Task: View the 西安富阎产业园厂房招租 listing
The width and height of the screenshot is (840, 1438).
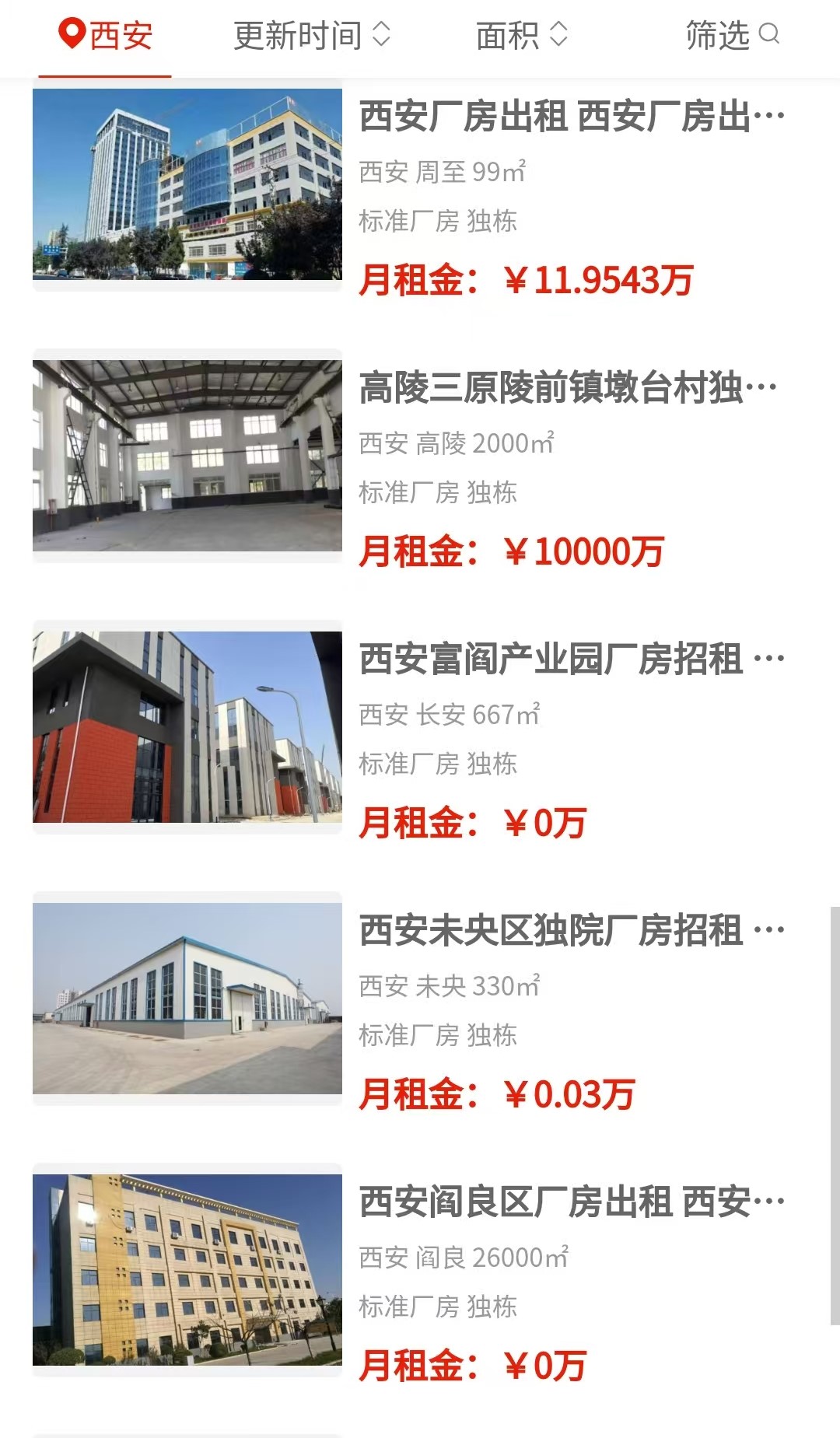Action: 572,660
